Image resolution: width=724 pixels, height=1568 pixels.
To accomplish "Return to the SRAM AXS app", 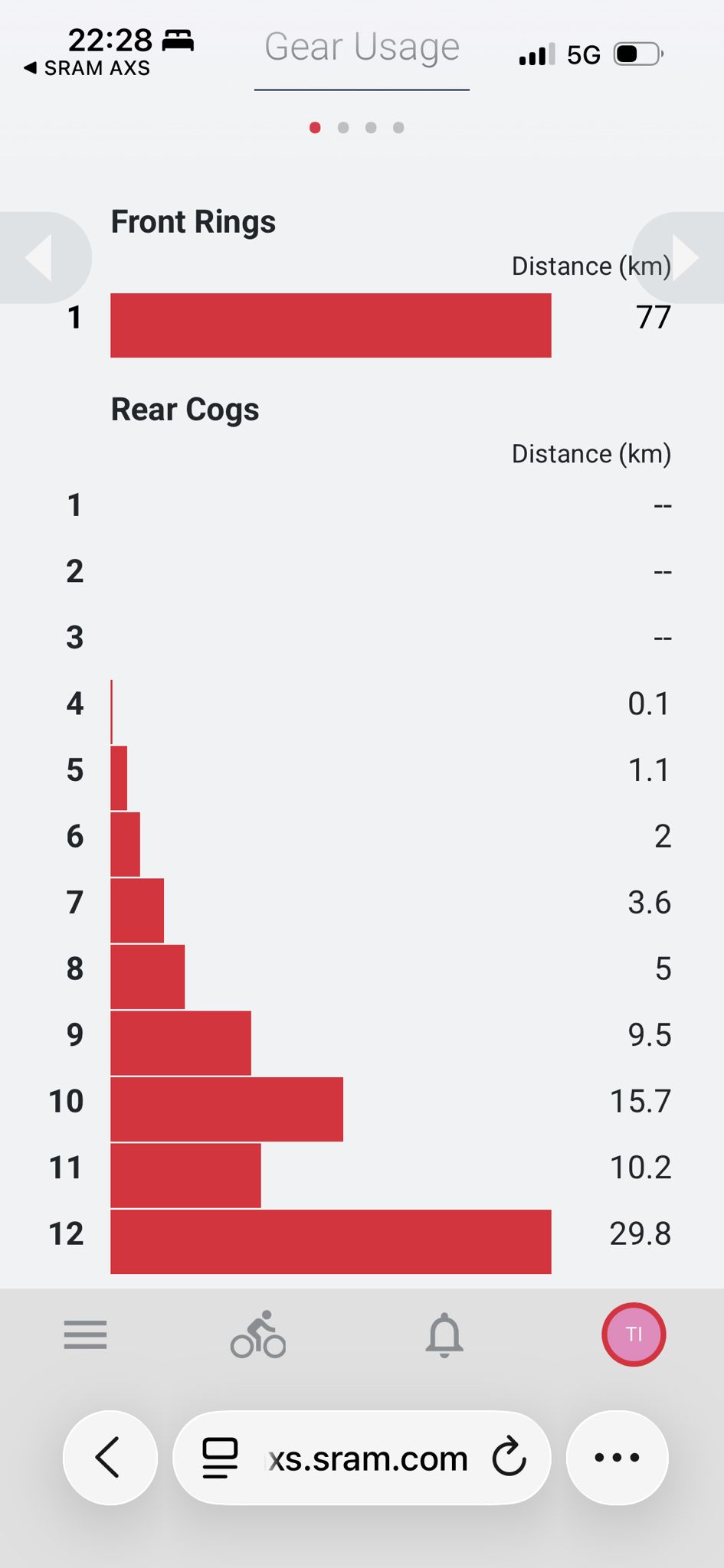I will click(x=87, y=68).
